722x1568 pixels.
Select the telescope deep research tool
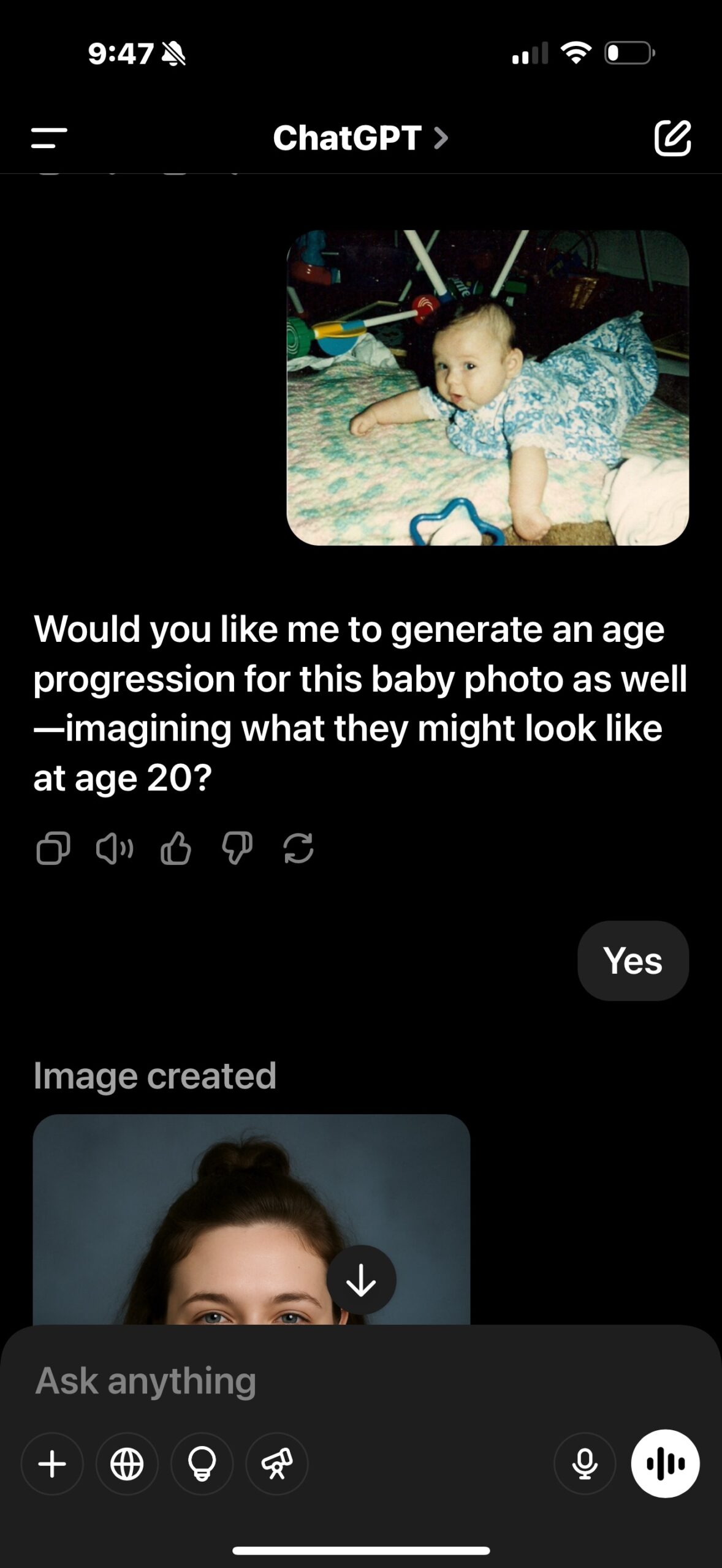click(276, 1464)
